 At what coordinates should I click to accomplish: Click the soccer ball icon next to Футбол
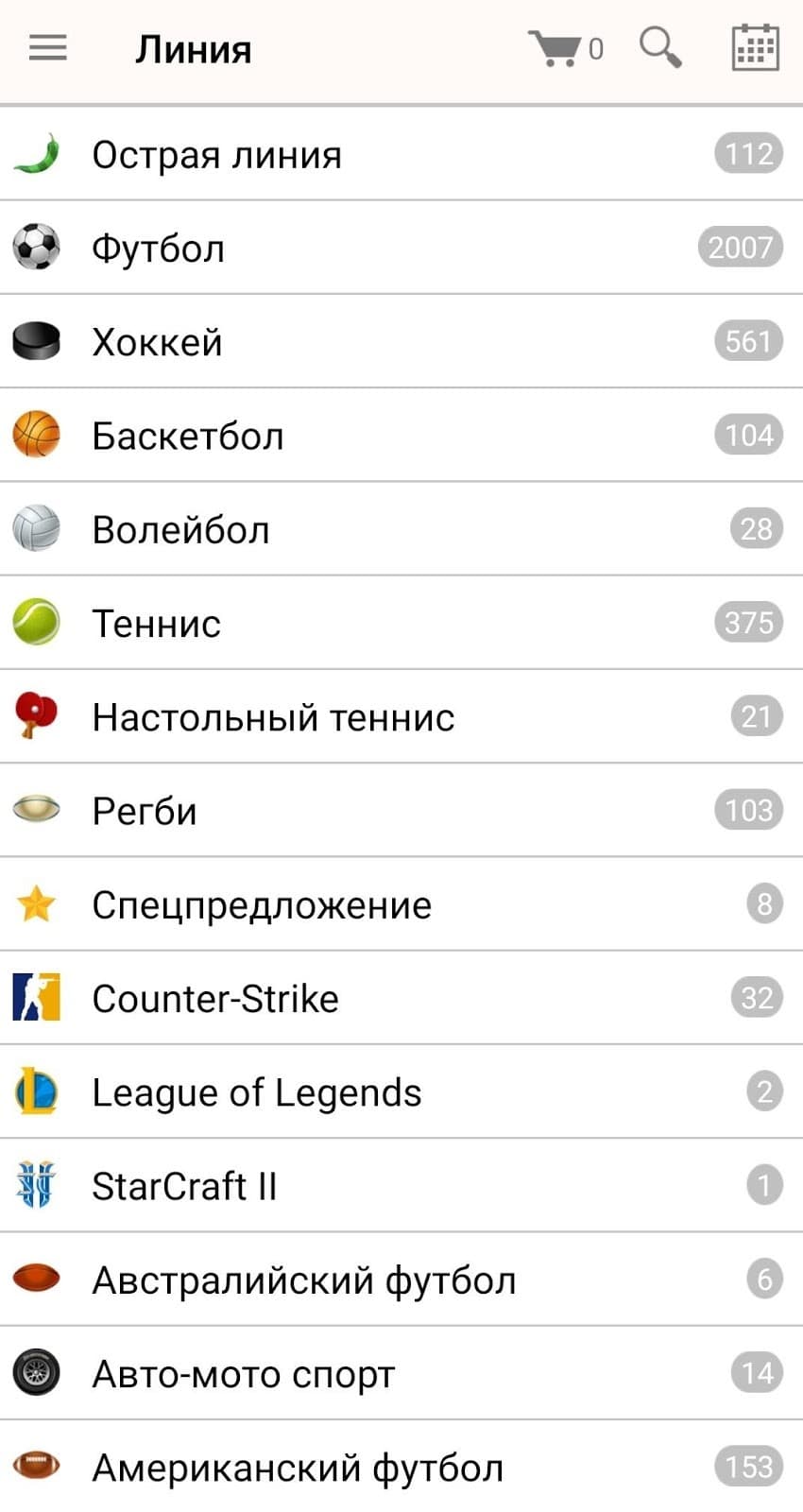coord(35,248)
